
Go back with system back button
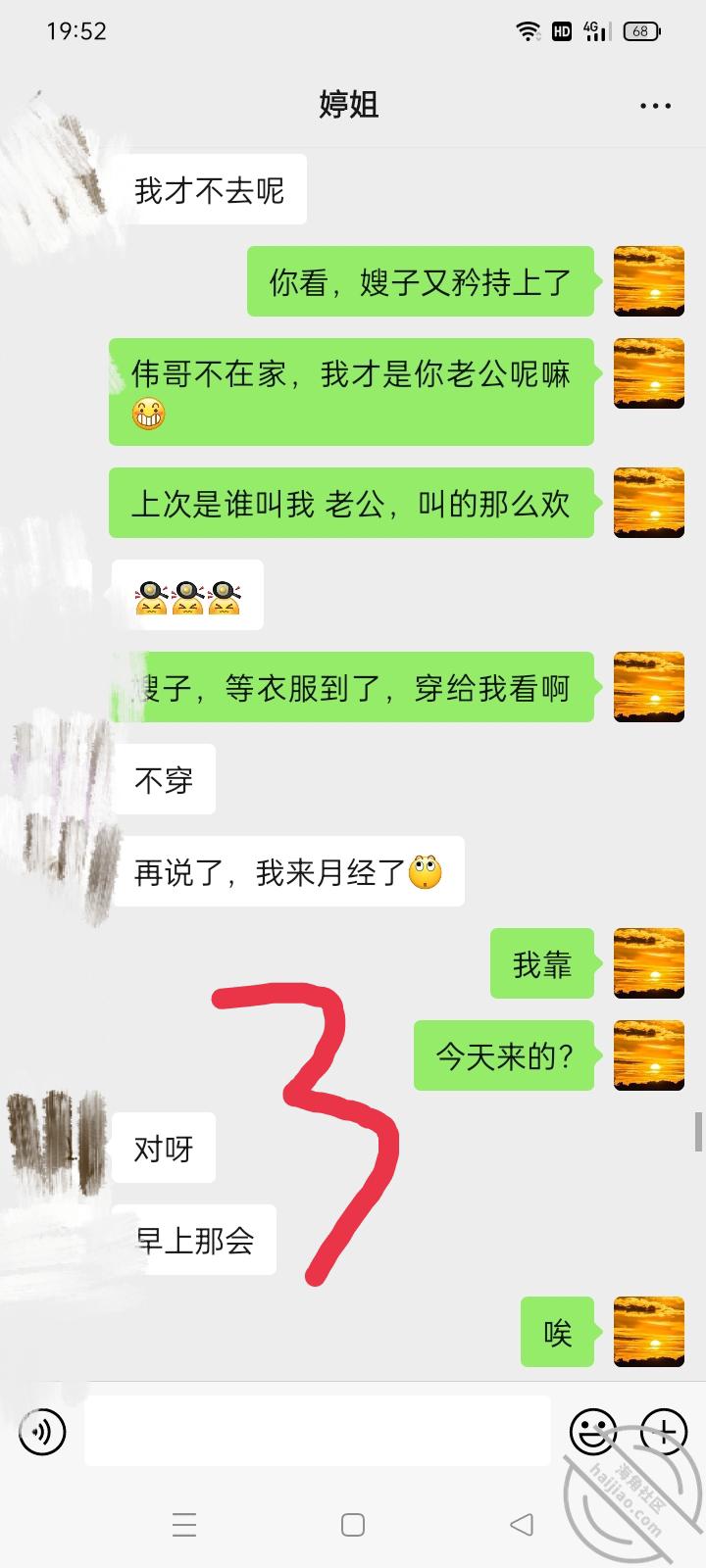[x=522, y=1524]
